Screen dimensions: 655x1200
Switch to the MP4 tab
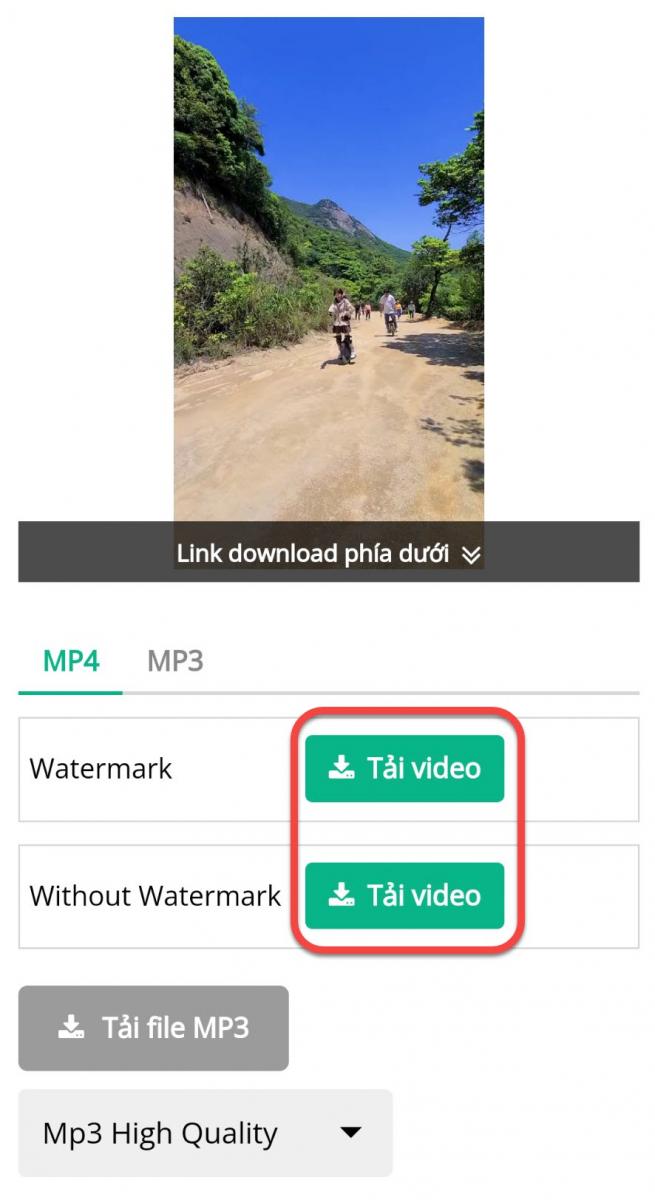point(70,661)
